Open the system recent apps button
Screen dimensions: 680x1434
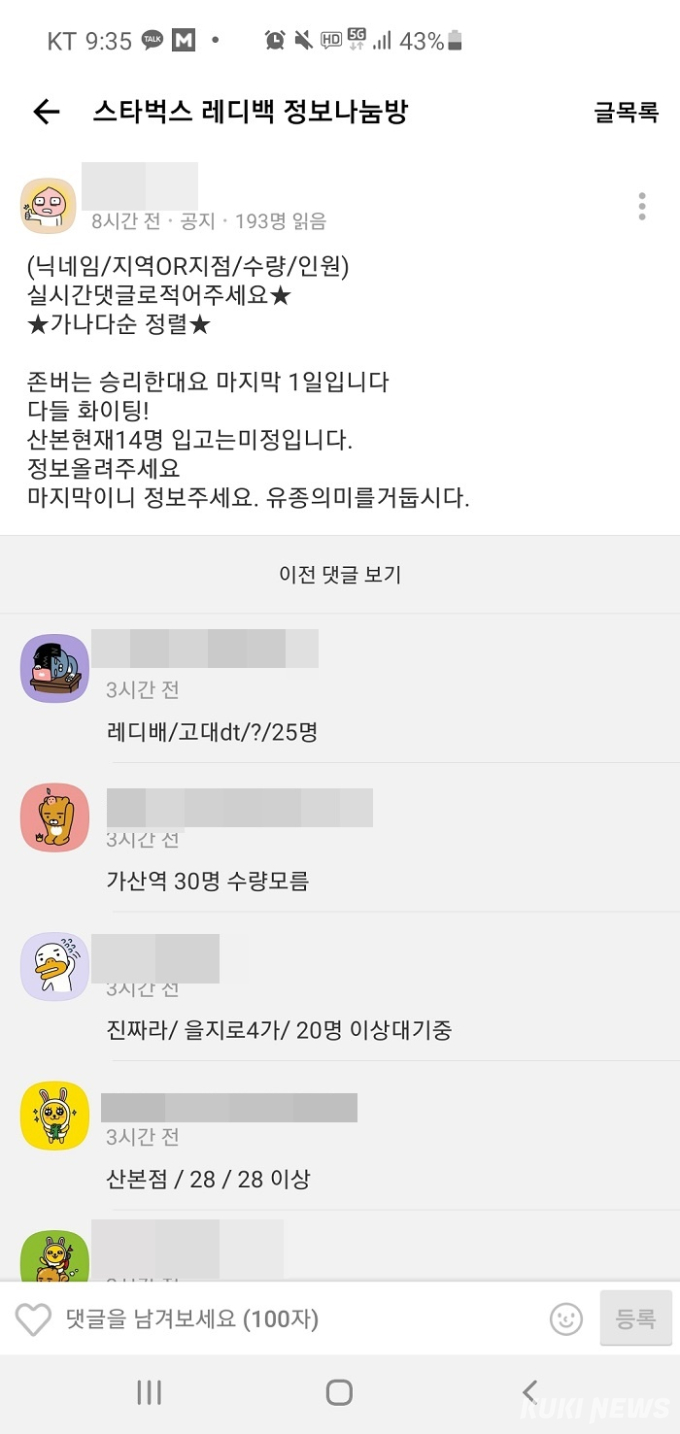(x=149, y=1392)
